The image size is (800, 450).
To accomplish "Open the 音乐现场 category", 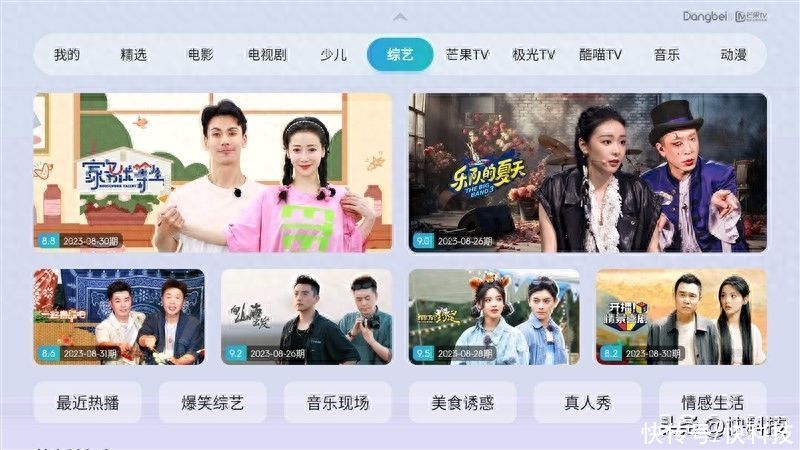I will pos(337,403).
